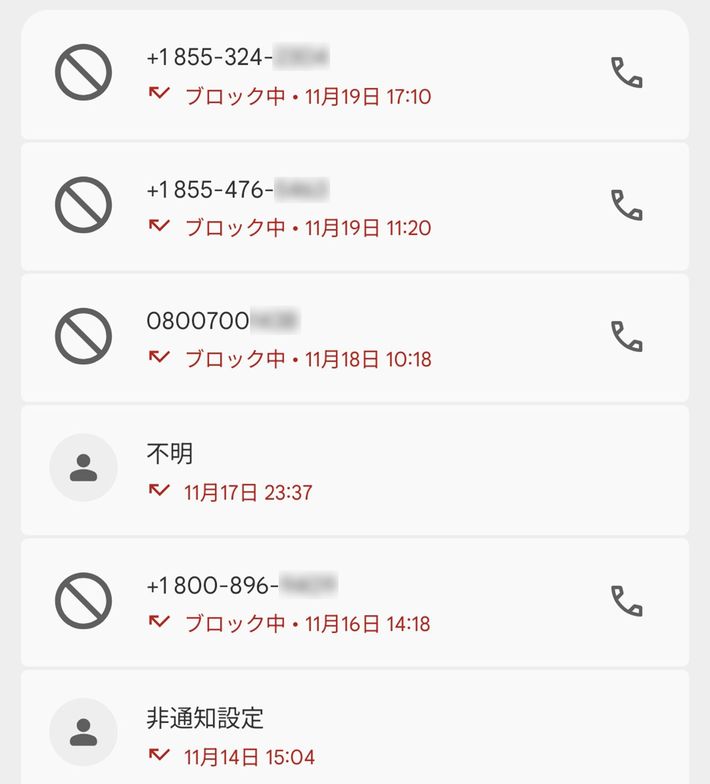Call the +1 800-896 number

pyautogui.click(x=626, y=601)
